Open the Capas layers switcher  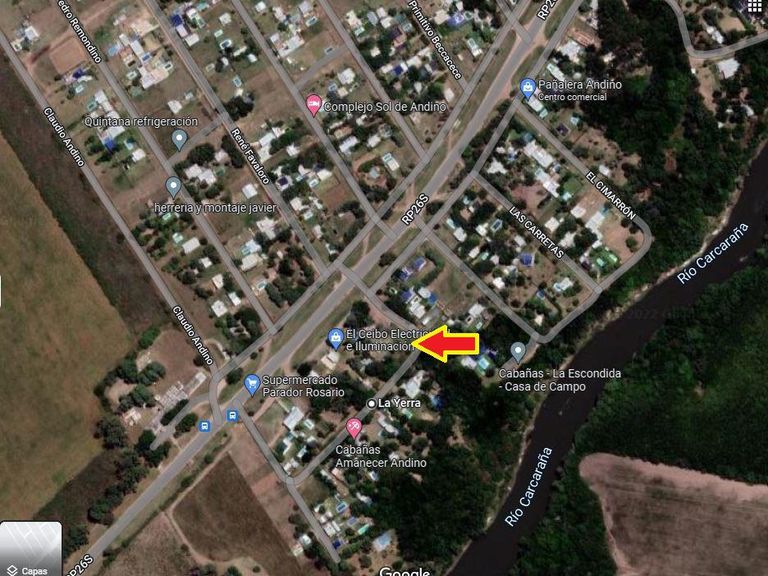[x=30, y=549]
